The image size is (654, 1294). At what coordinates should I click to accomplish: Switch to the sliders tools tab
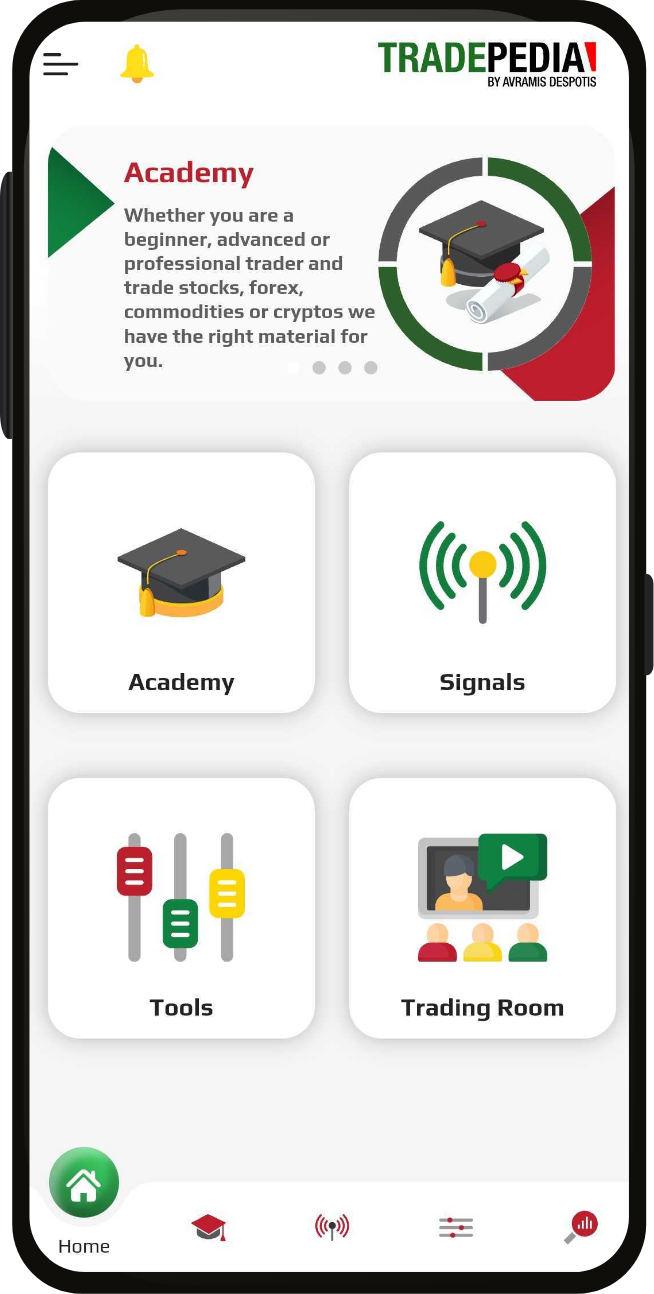point(456,1227)
